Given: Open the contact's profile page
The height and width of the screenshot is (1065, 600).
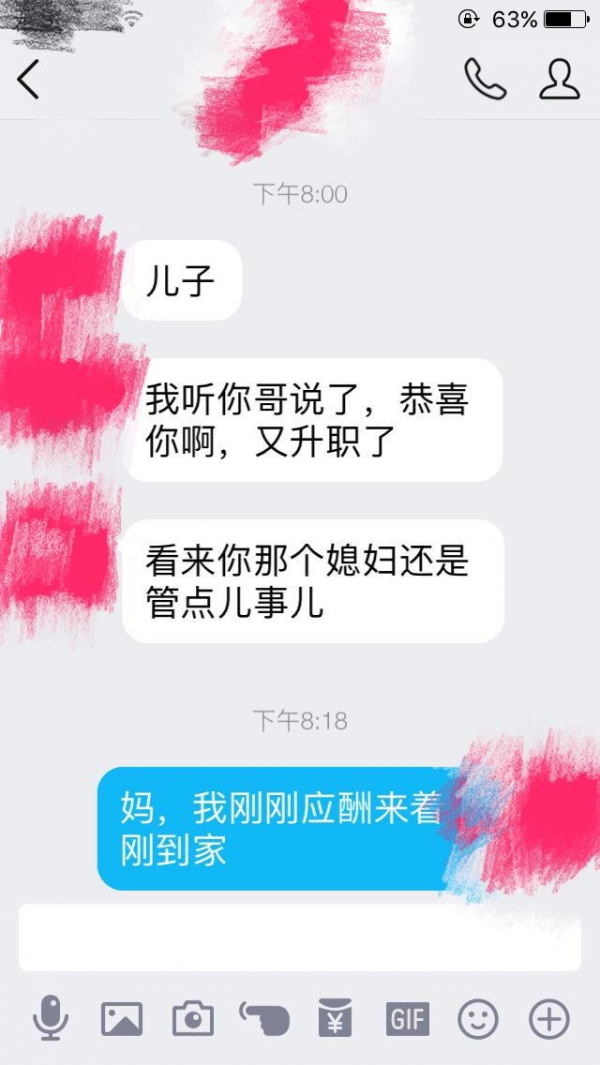Looking at the screenshot, I should click(559, 80).
